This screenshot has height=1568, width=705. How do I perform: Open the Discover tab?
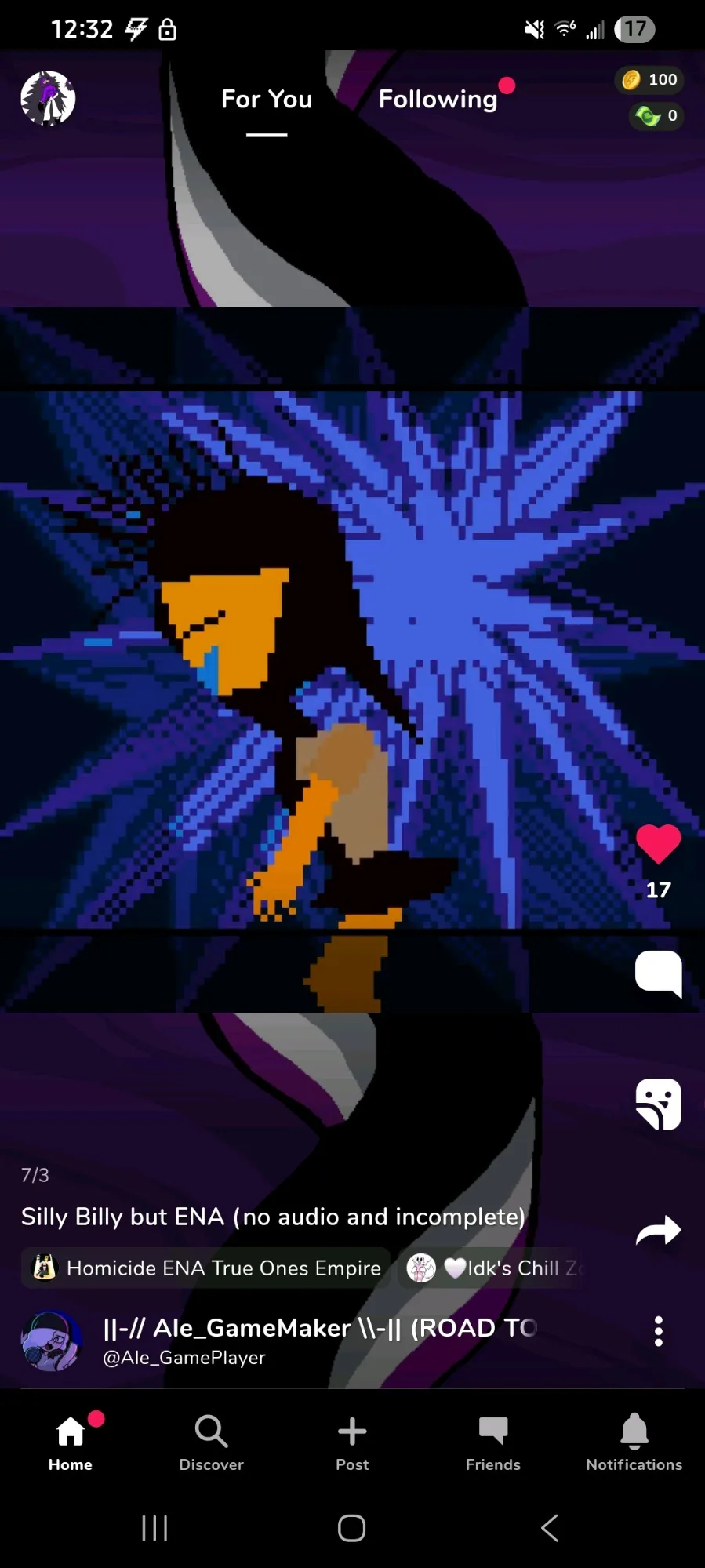[x=211, y=1443]
